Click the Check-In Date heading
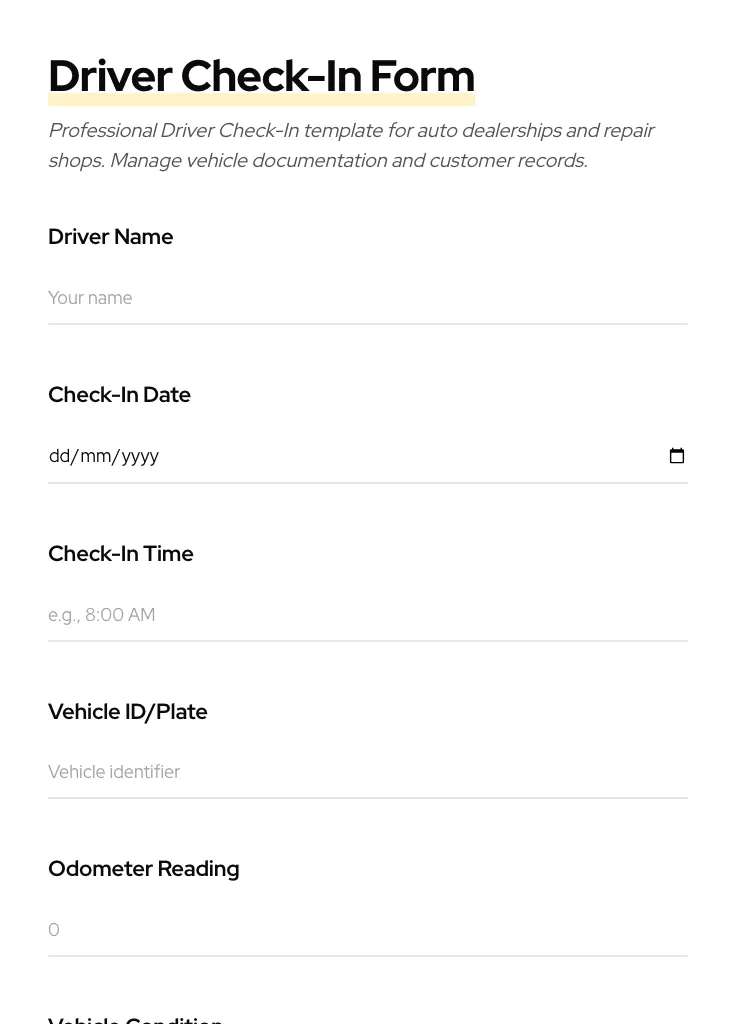Image resolution: width=736 pixels, height=1024 pixels. (119, 394)
